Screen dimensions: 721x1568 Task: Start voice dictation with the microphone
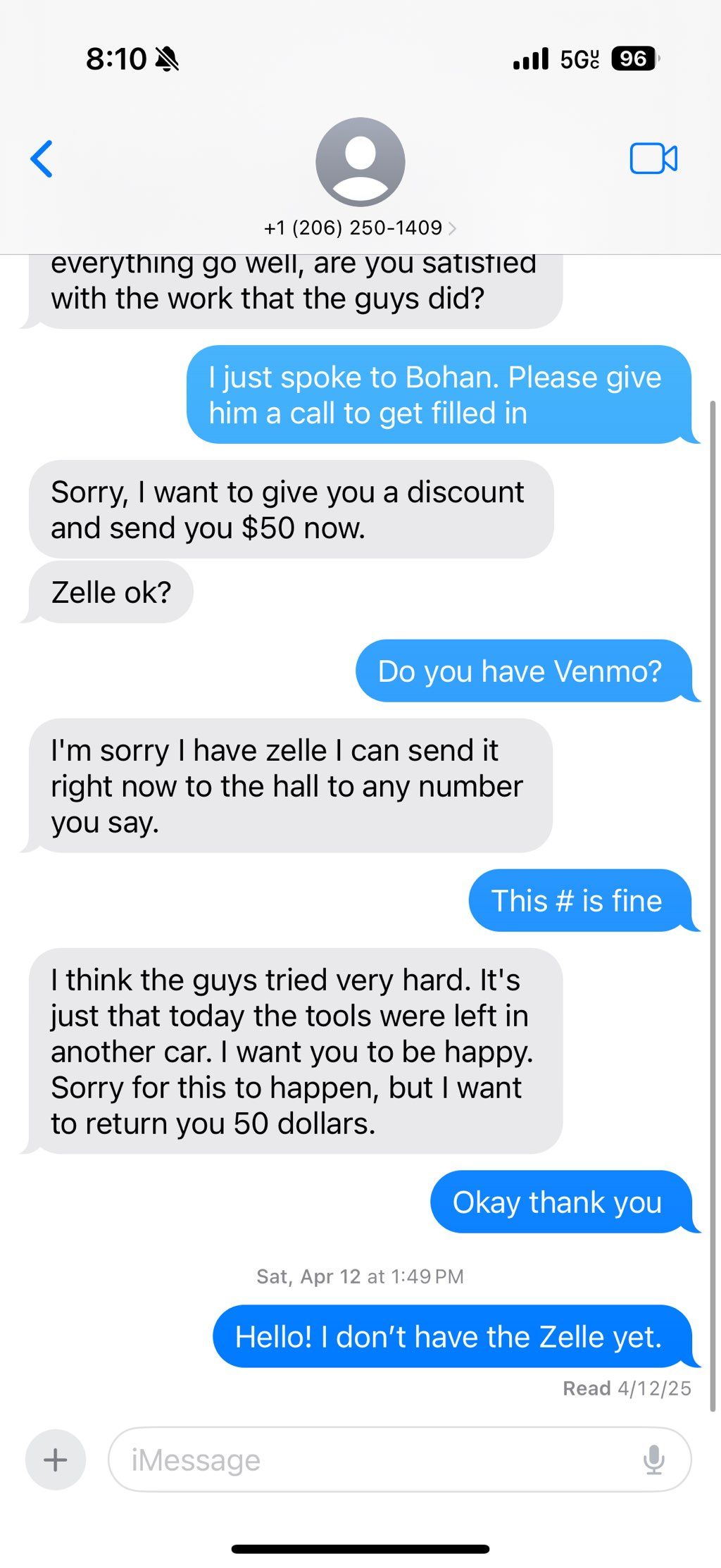pyautogui.click(x=653, y=1460)
